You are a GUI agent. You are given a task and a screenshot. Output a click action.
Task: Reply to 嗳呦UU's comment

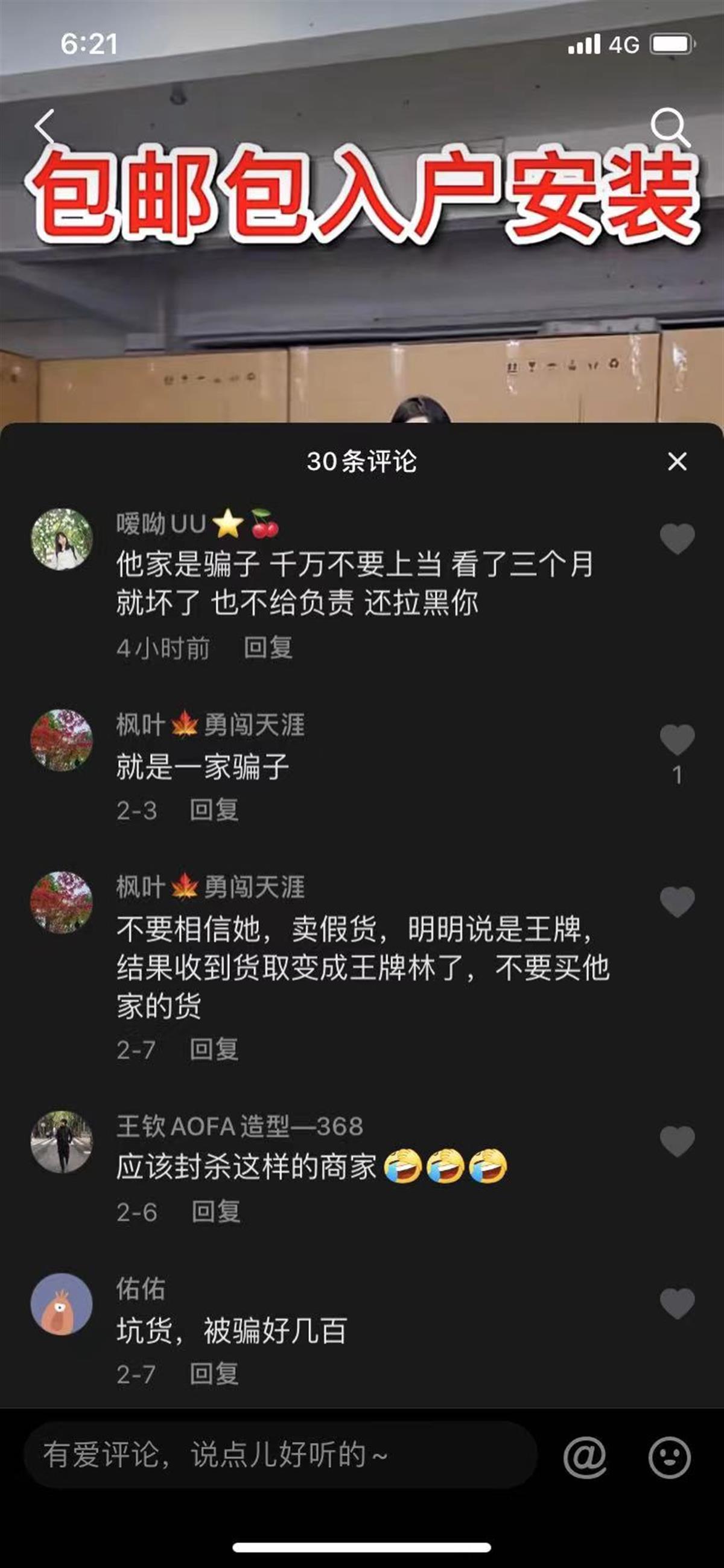[268, 648]
